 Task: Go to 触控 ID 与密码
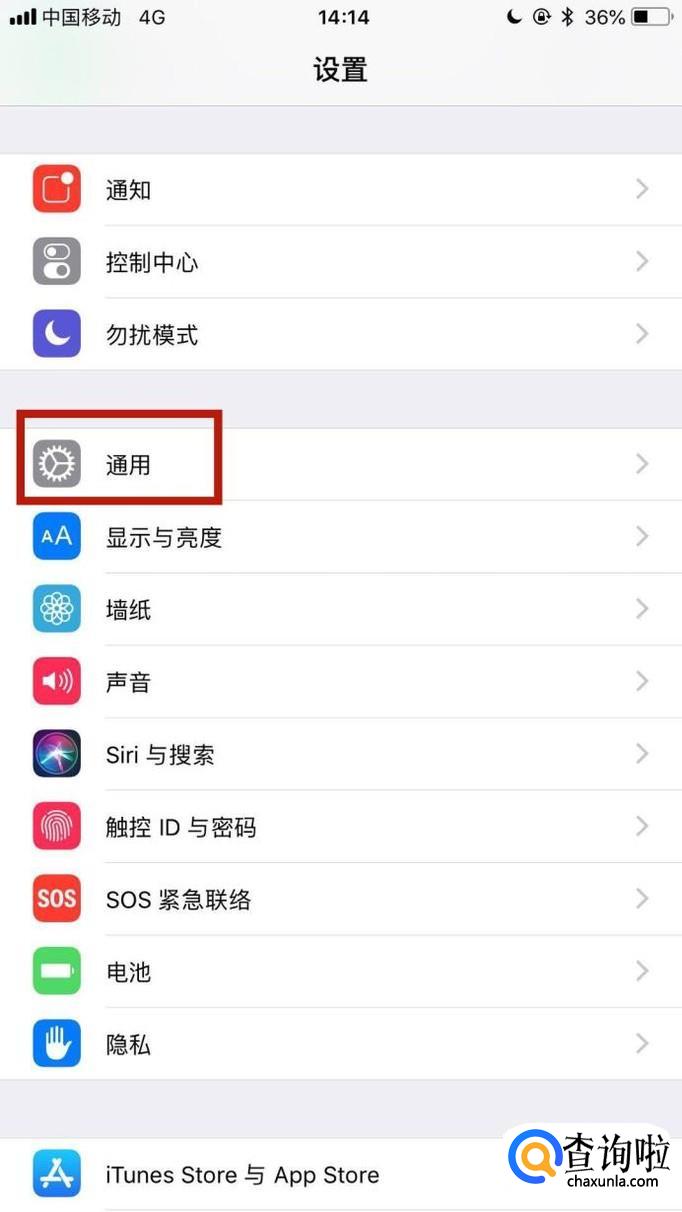coord(340,827)
